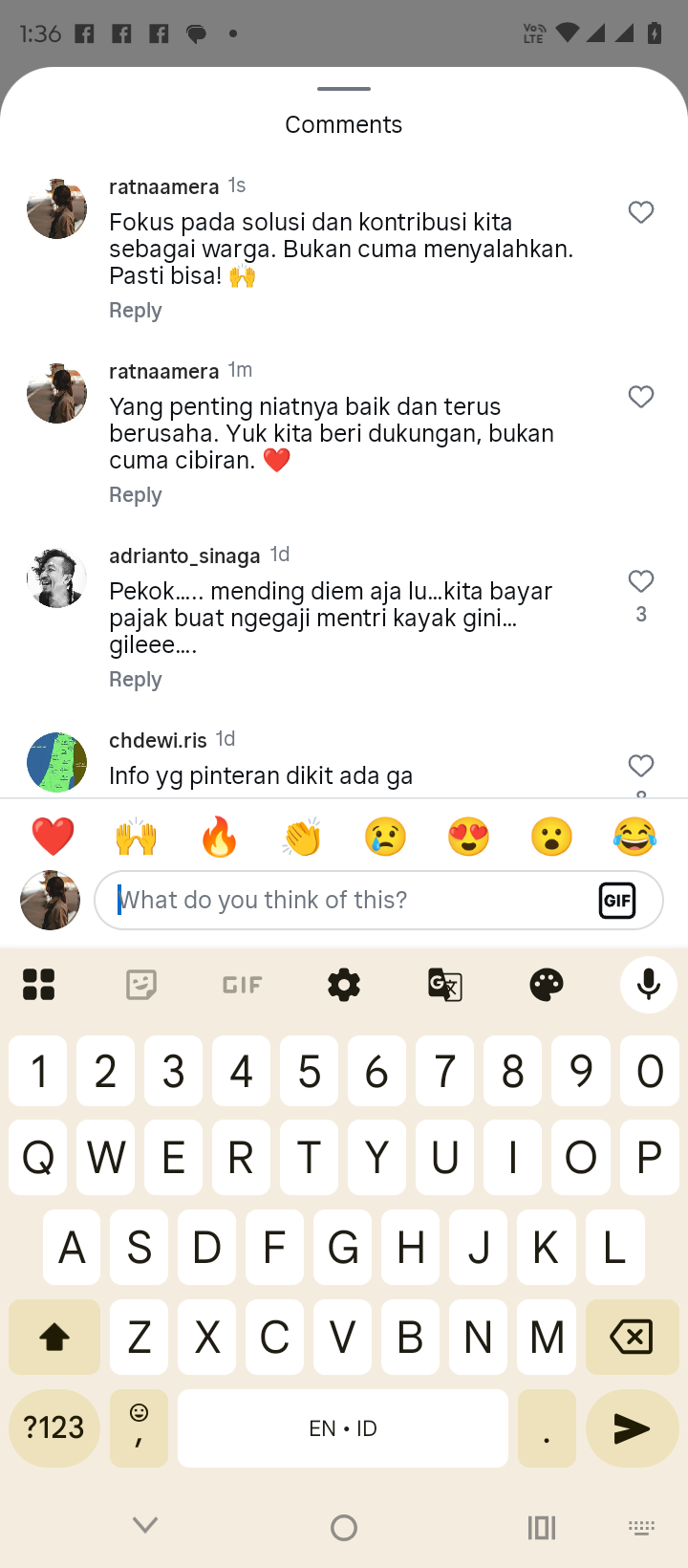Insert the clapping hands quick emoji

pos(302,837)
